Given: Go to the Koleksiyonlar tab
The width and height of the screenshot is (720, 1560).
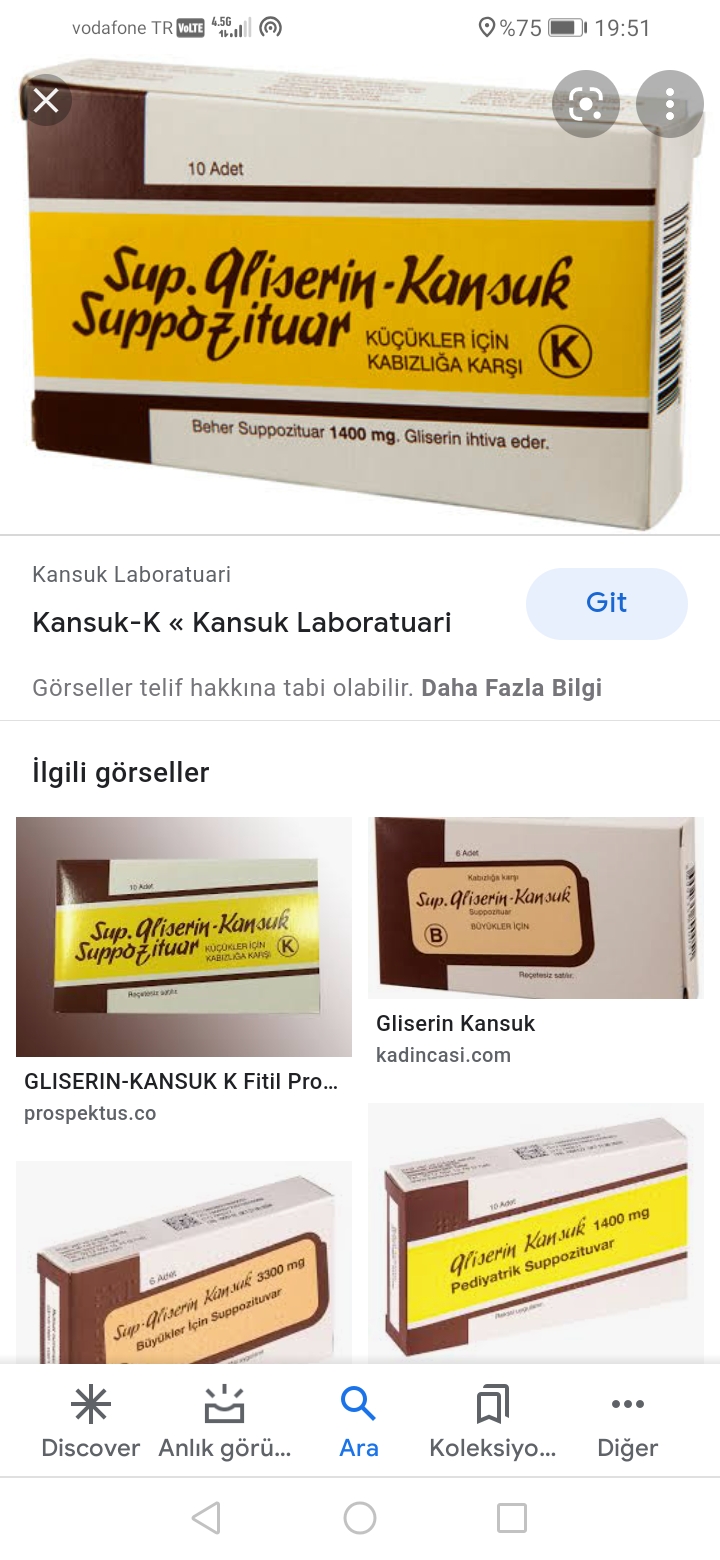Looking at the screenshot, I should (492, 1422).
